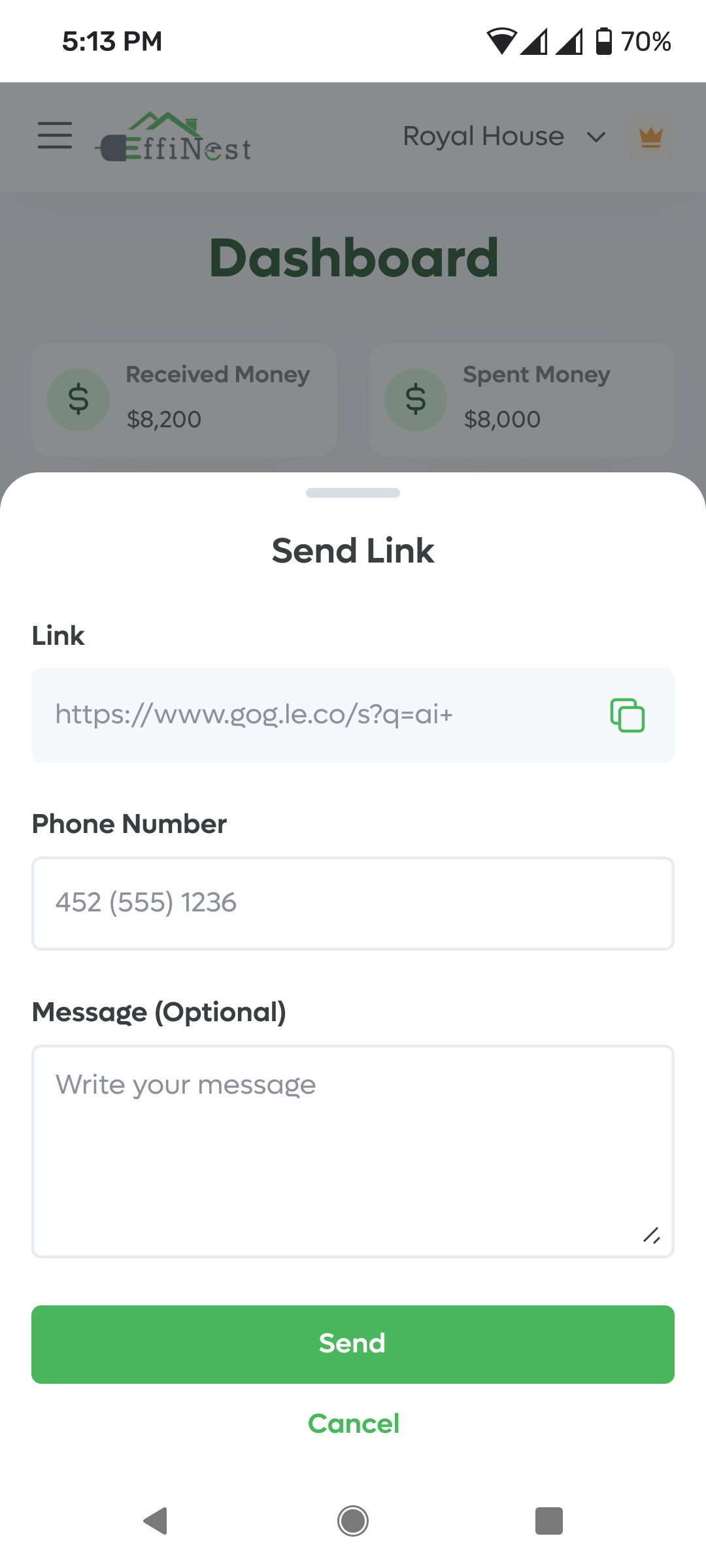Viewport: 706px width, 1568px height.
Task: Tap the bottom sheet drag handle
Action: click(353, 493)
